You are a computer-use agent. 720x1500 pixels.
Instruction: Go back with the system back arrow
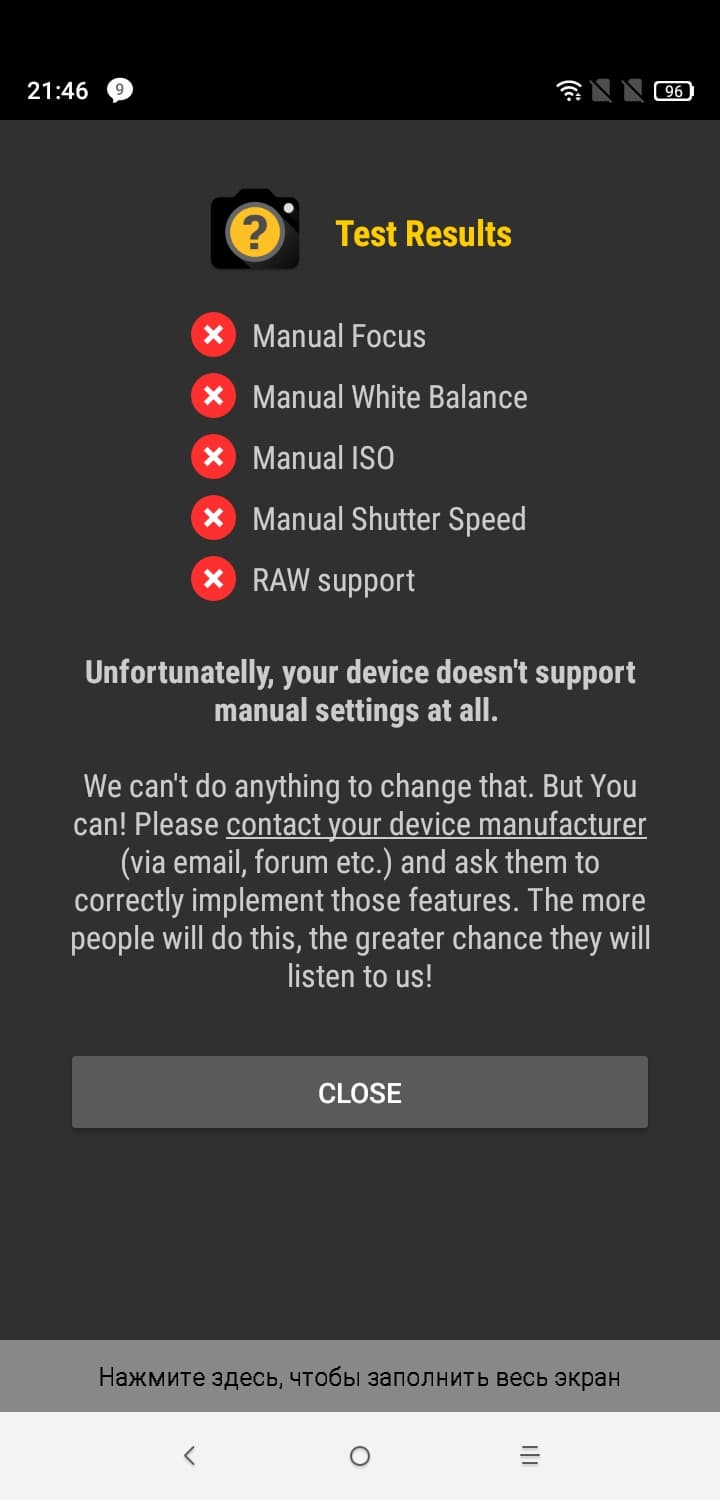click(189, 1456)
